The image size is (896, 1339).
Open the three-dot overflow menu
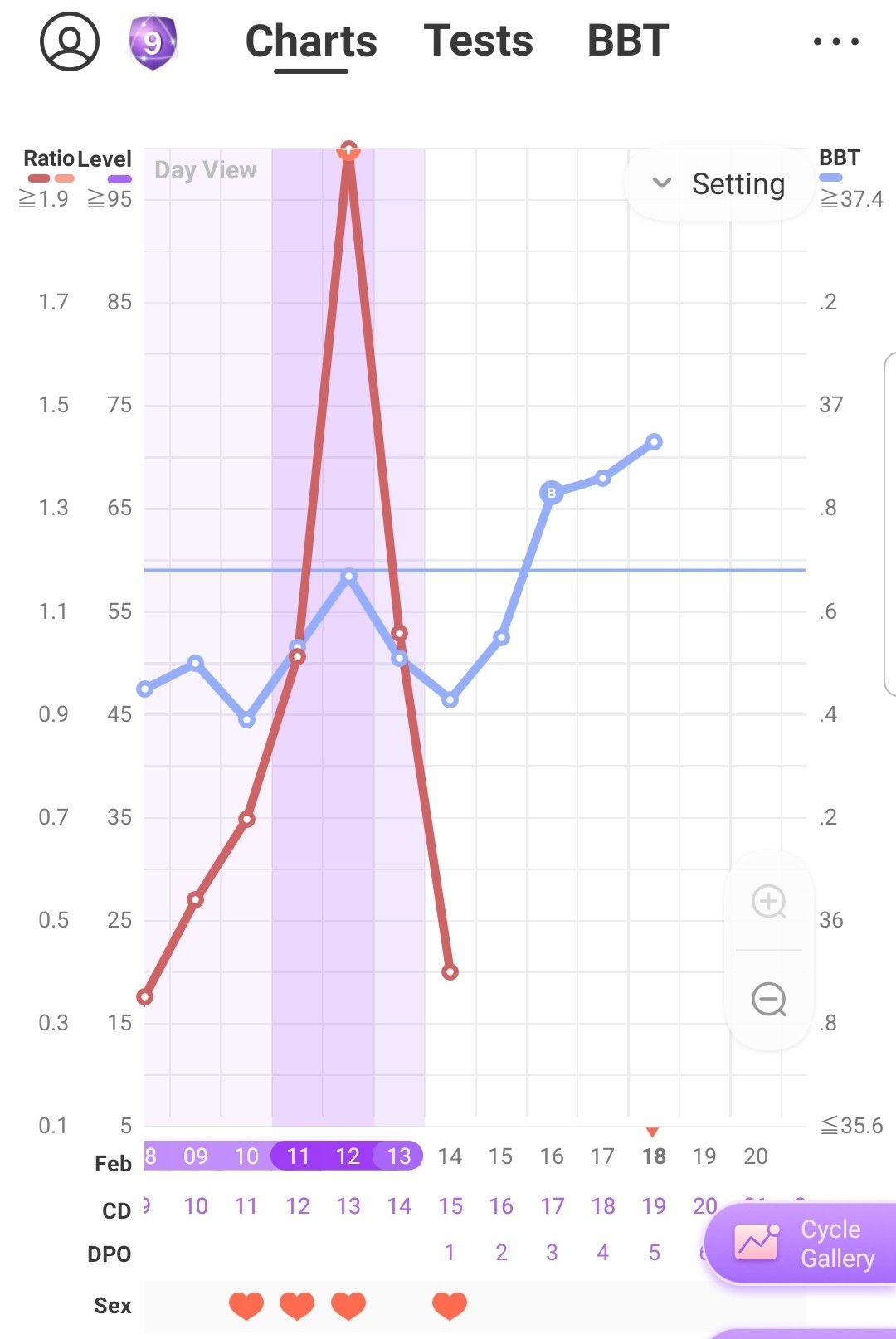tap(835, 41)
